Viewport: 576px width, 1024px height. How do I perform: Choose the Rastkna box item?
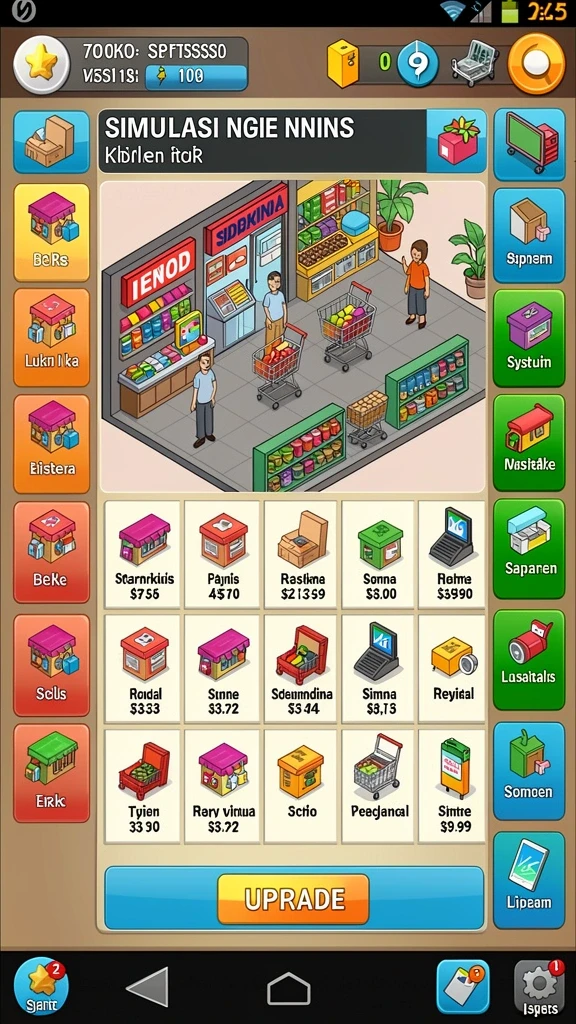pyautogui.click(x=301, y=554)
